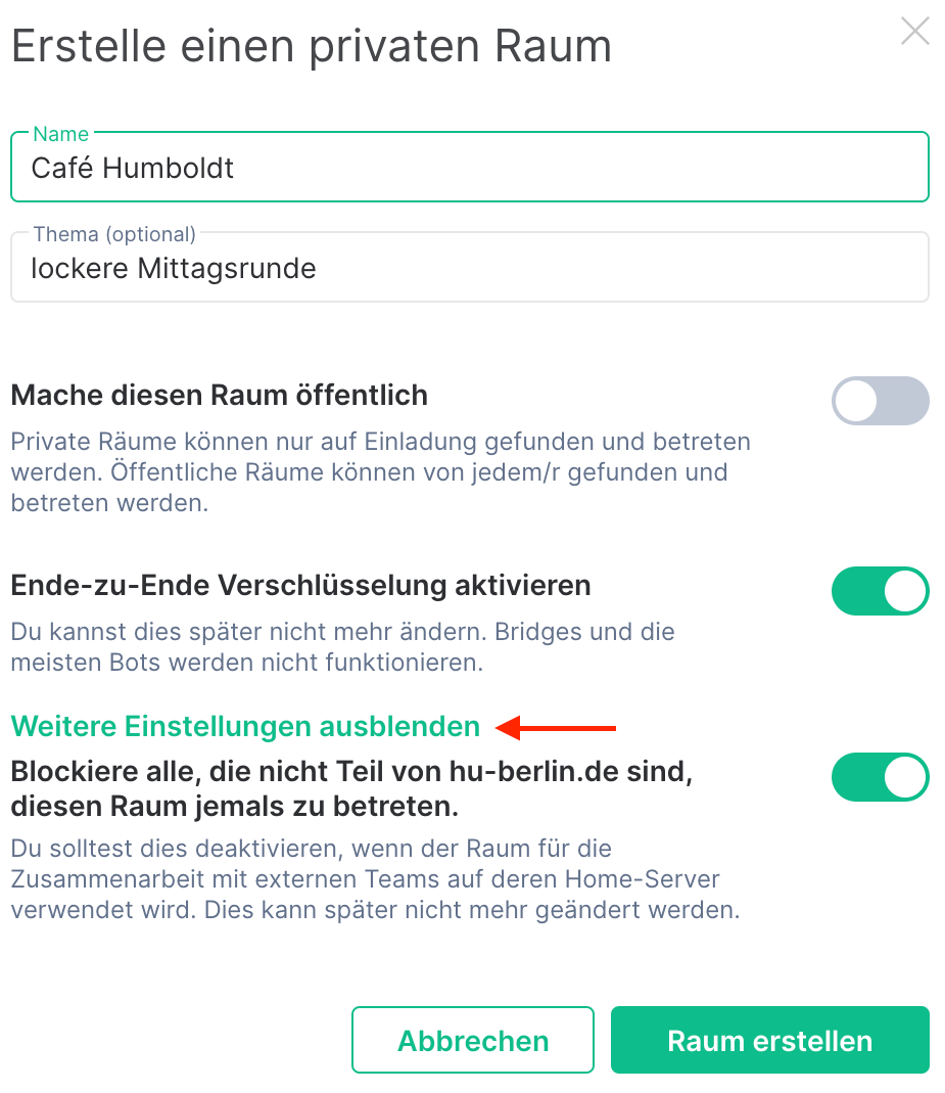Turn off the hu-berlin.de blocking switch
Screen dimensions: 945x1093
pyautogui.click(x=880, y=777)
